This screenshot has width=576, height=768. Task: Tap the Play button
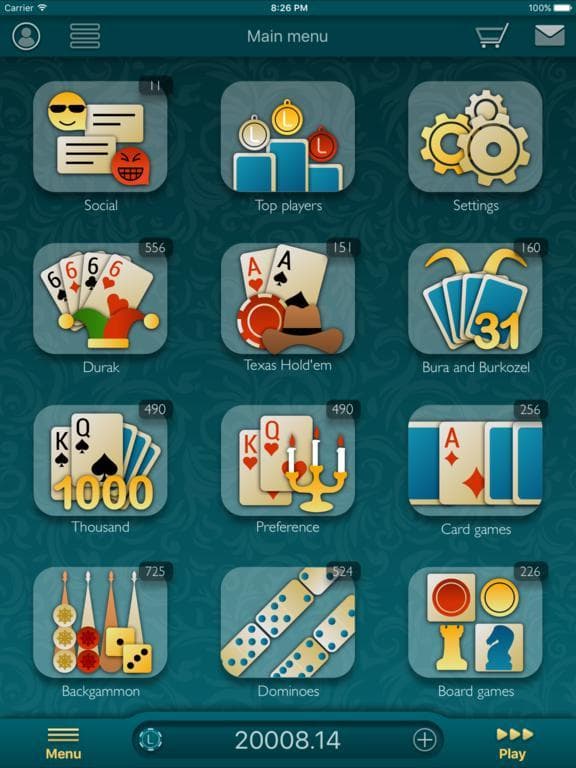[513, 743]
